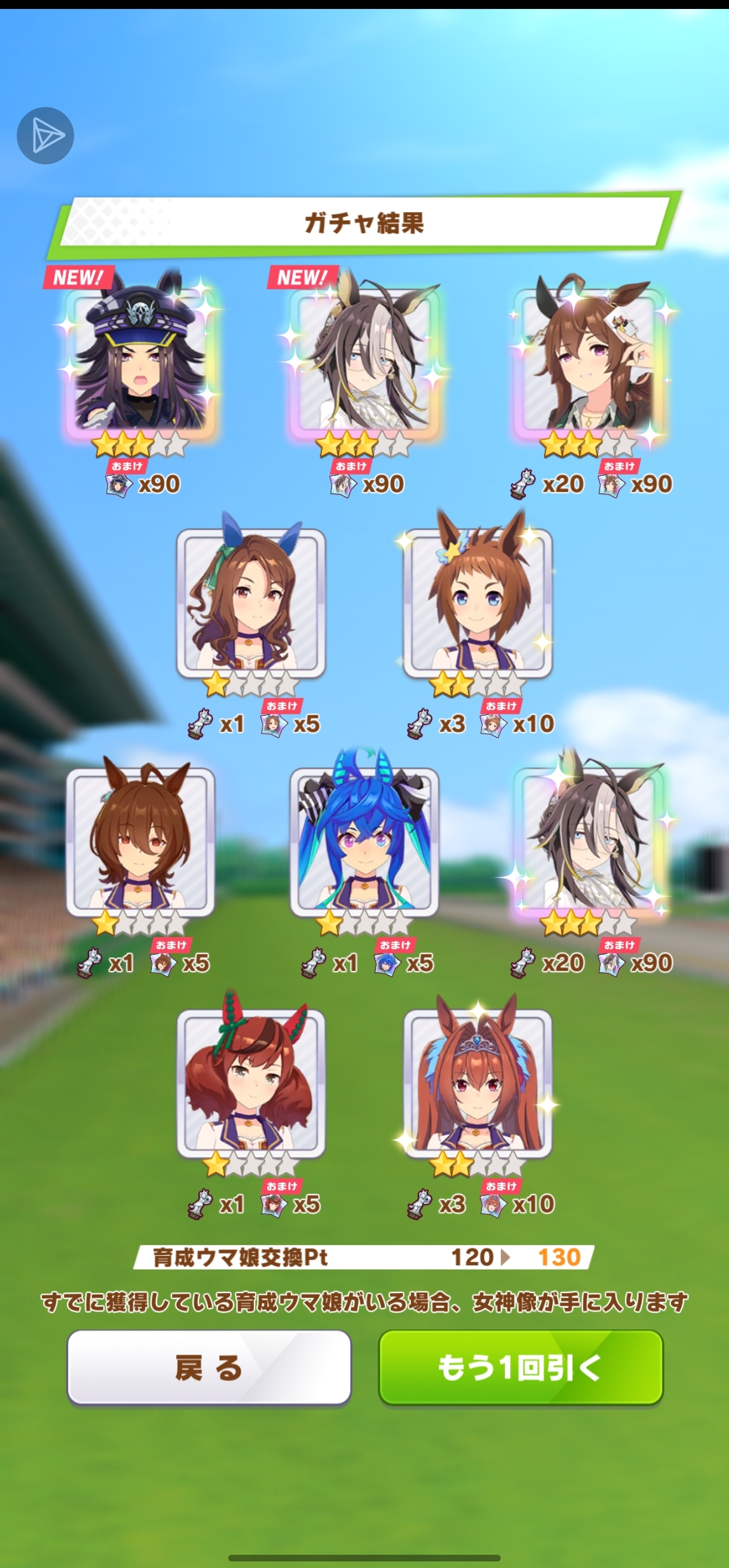The height and width of the screenshot is (1568, 729).
Task: Tap the round share arrow icon
Action: 45,135
